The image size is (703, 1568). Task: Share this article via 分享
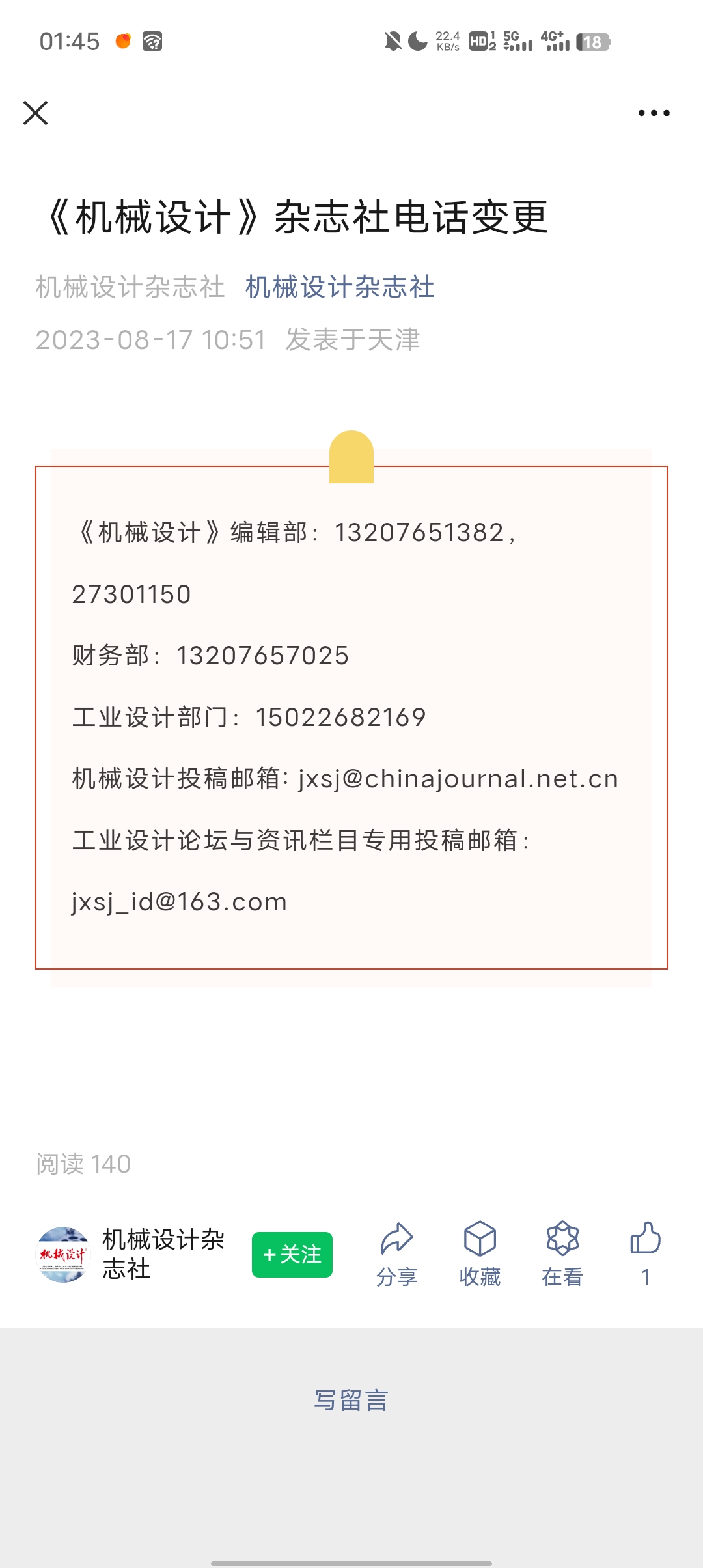click(396, 1254)
